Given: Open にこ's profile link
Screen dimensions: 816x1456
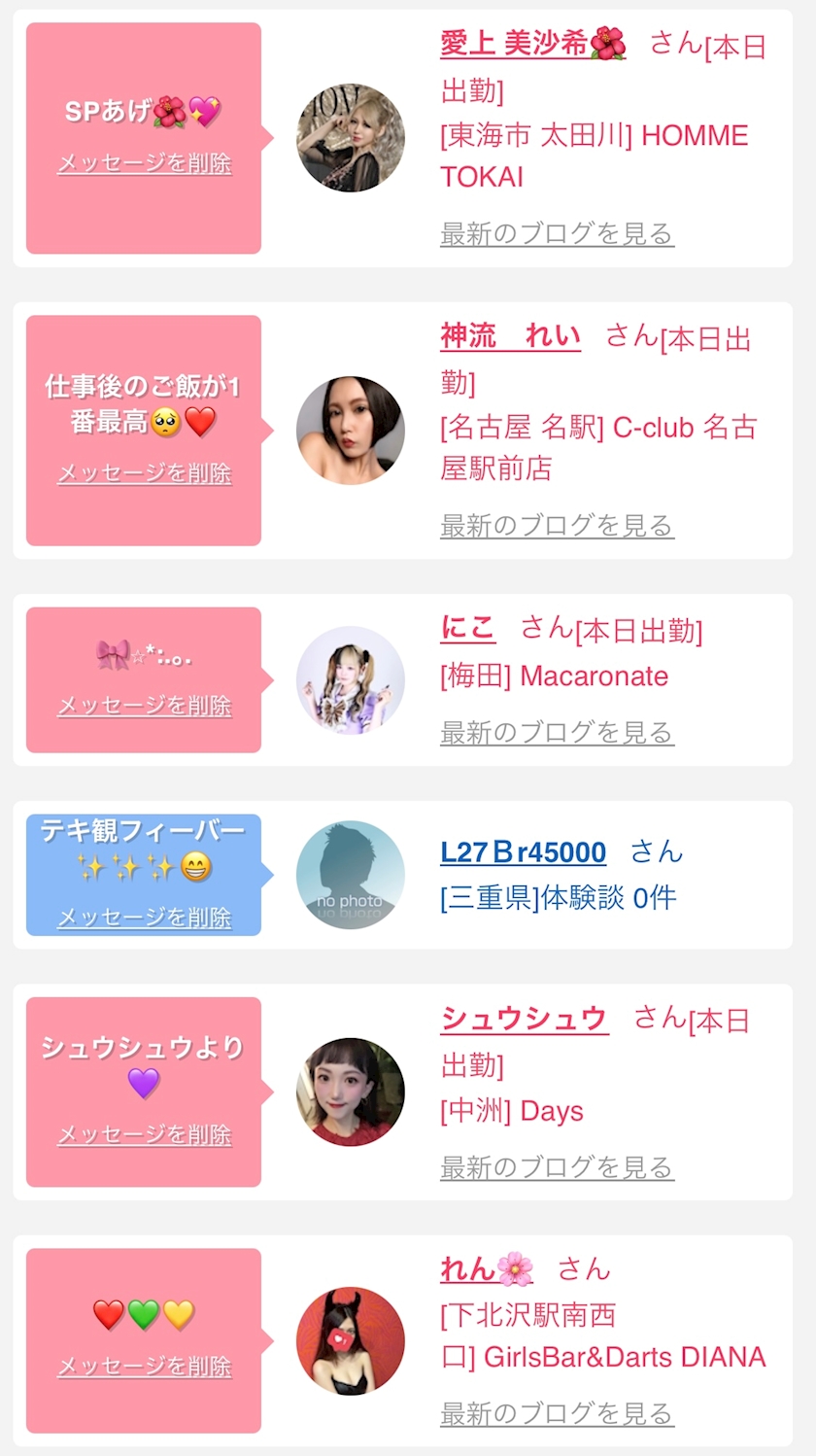Looking at the screenshot, I should tap(467, 628).
